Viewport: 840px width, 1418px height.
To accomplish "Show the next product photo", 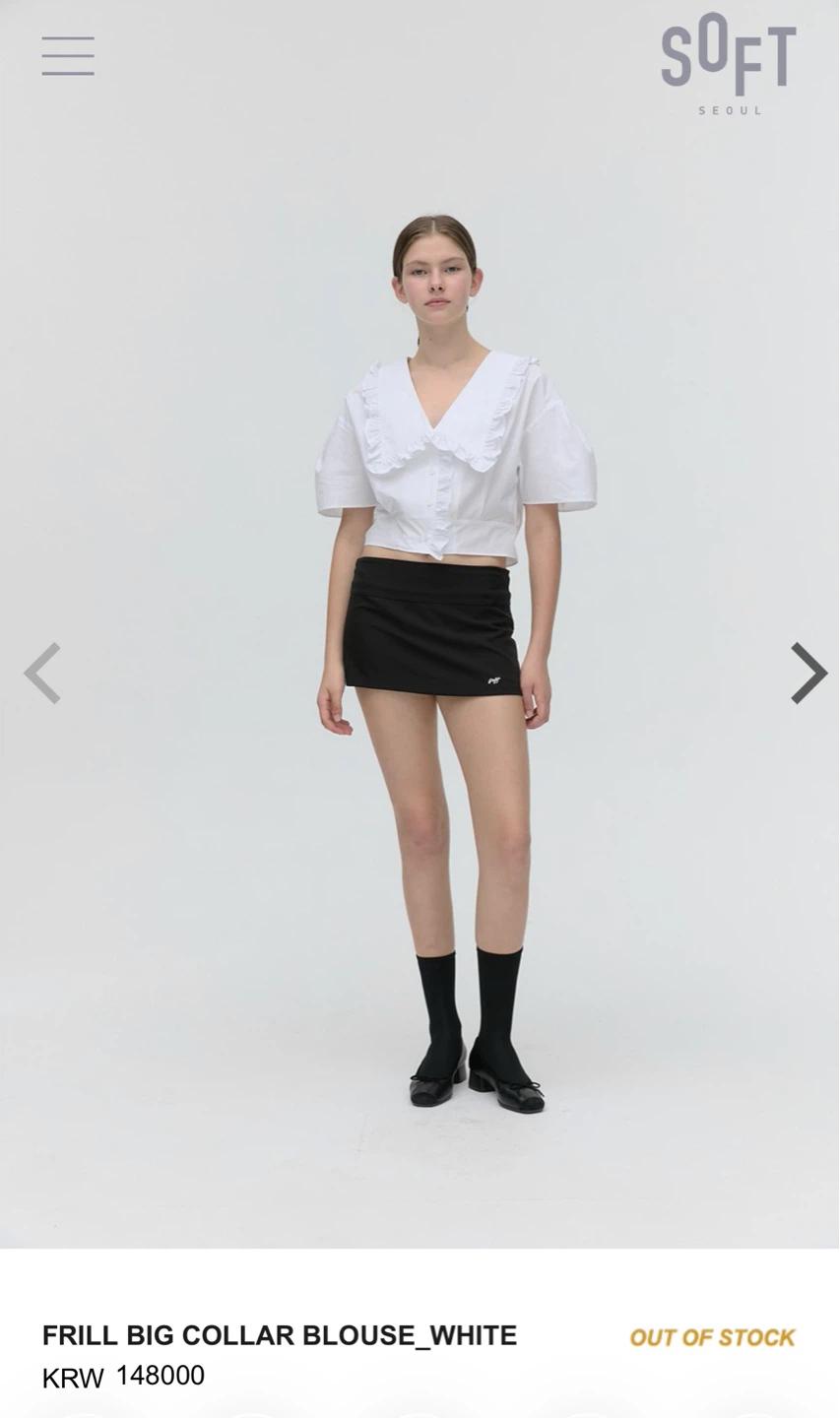I will (808, 674).
